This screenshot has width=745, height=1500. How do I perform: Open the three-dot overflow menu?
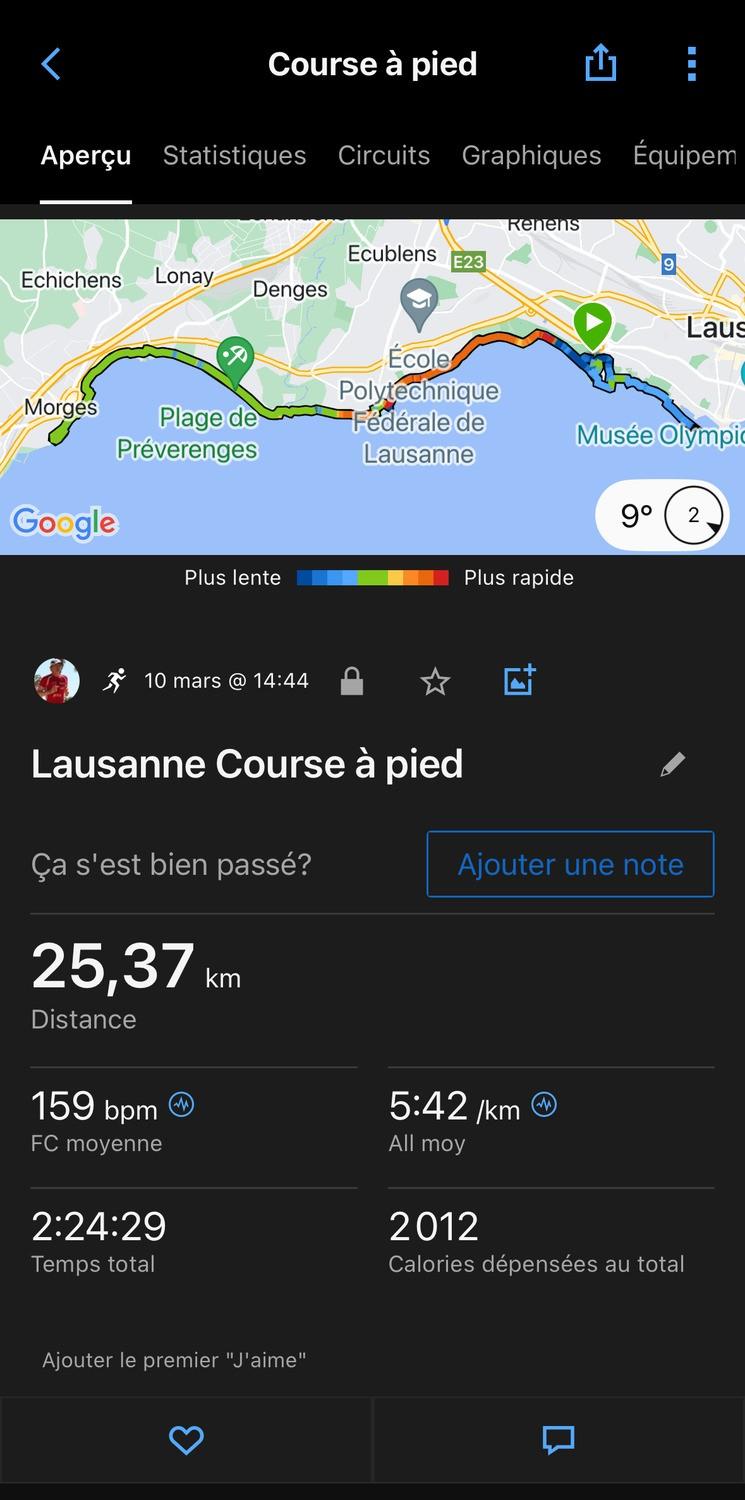[691, 63]
